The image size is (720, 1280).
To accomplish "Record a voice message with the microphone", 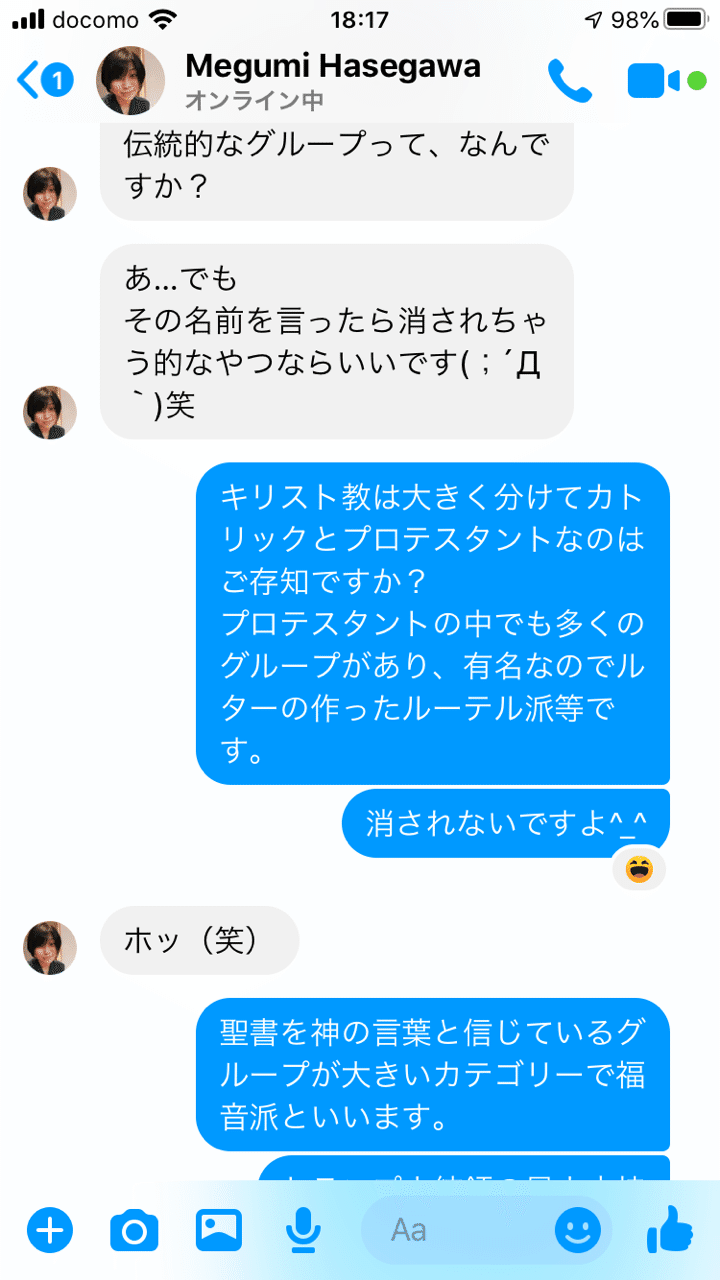I will pyautogui.click(x=304, y=1230).
